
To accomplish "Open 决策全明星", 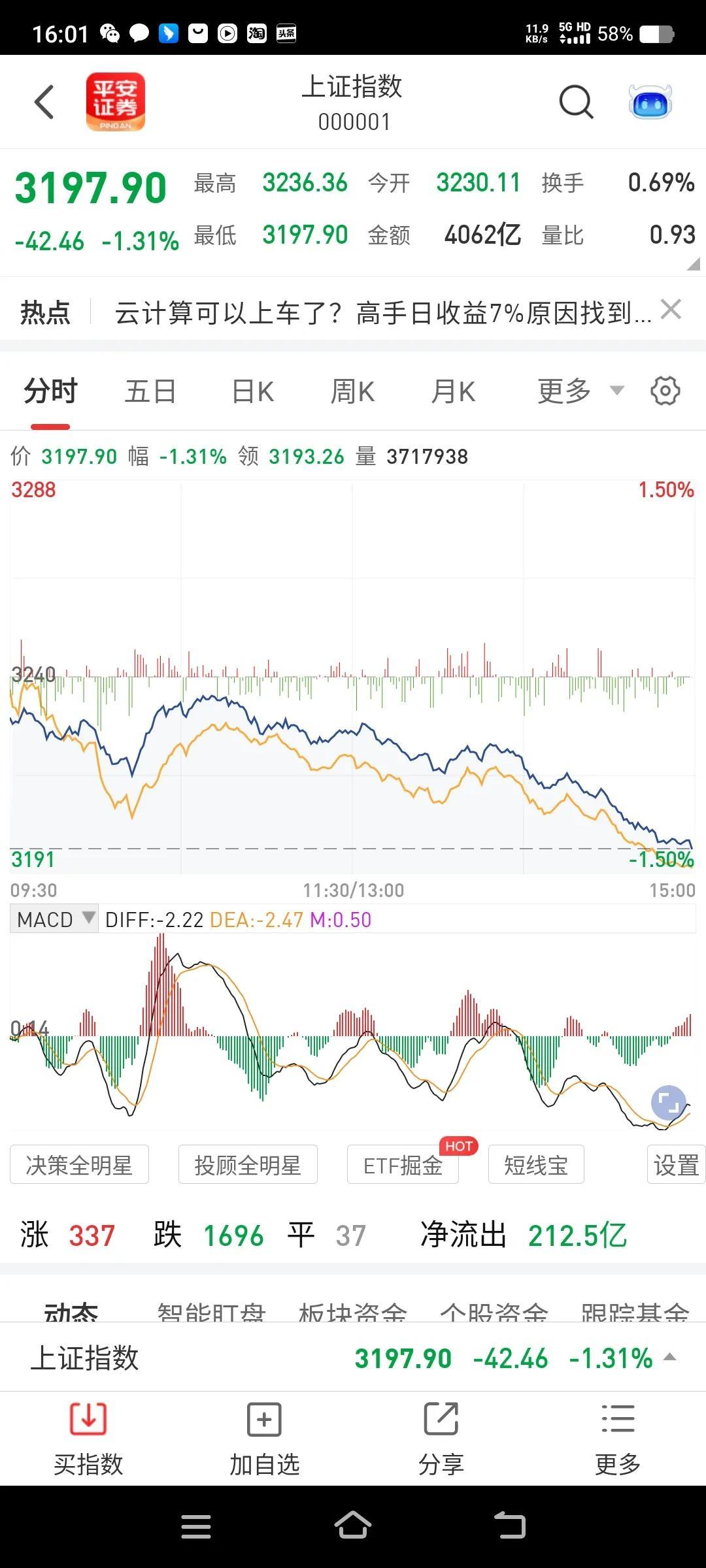I will pos(79,1164).
